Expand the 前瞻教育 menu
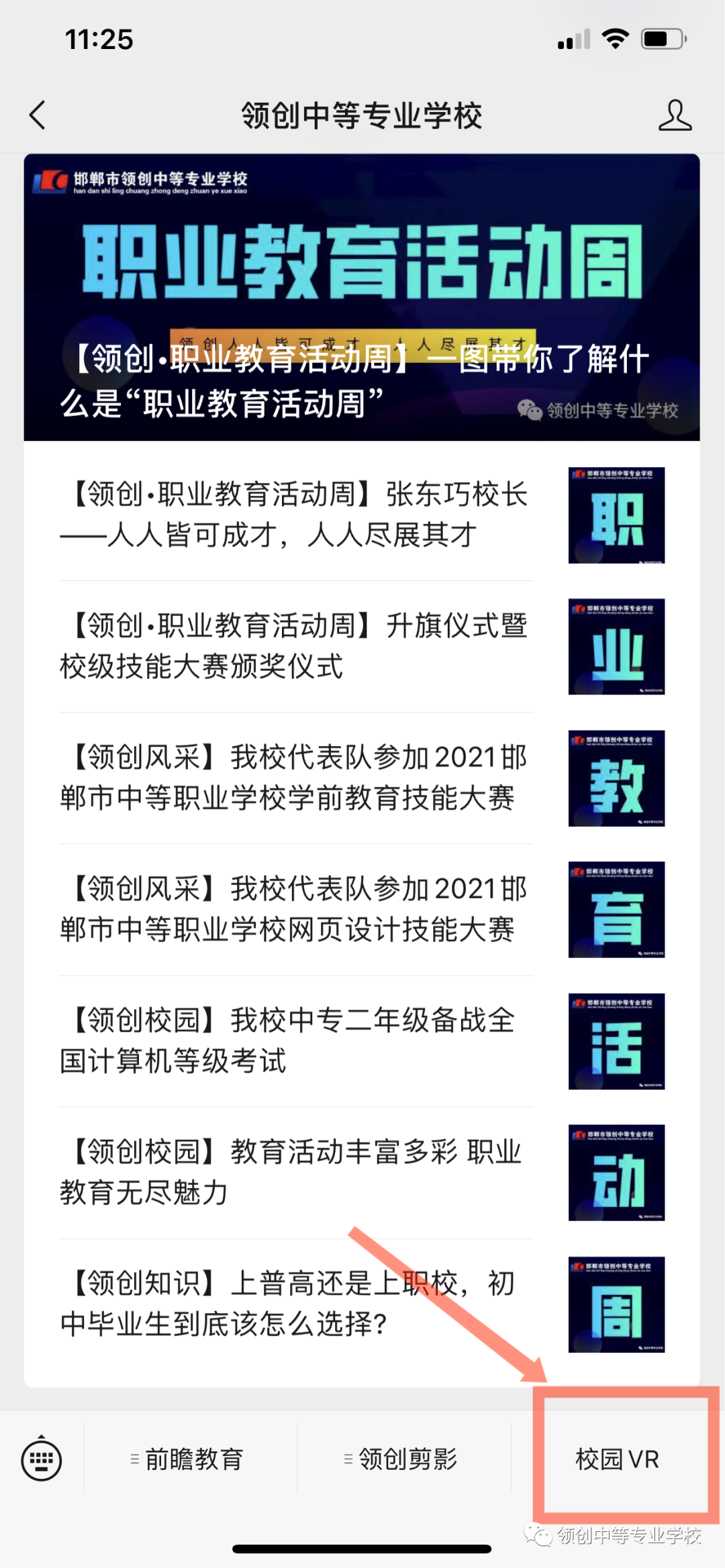Viewport: 725px width, 1568px height. pyautogui.click(x=190, y=1459)
